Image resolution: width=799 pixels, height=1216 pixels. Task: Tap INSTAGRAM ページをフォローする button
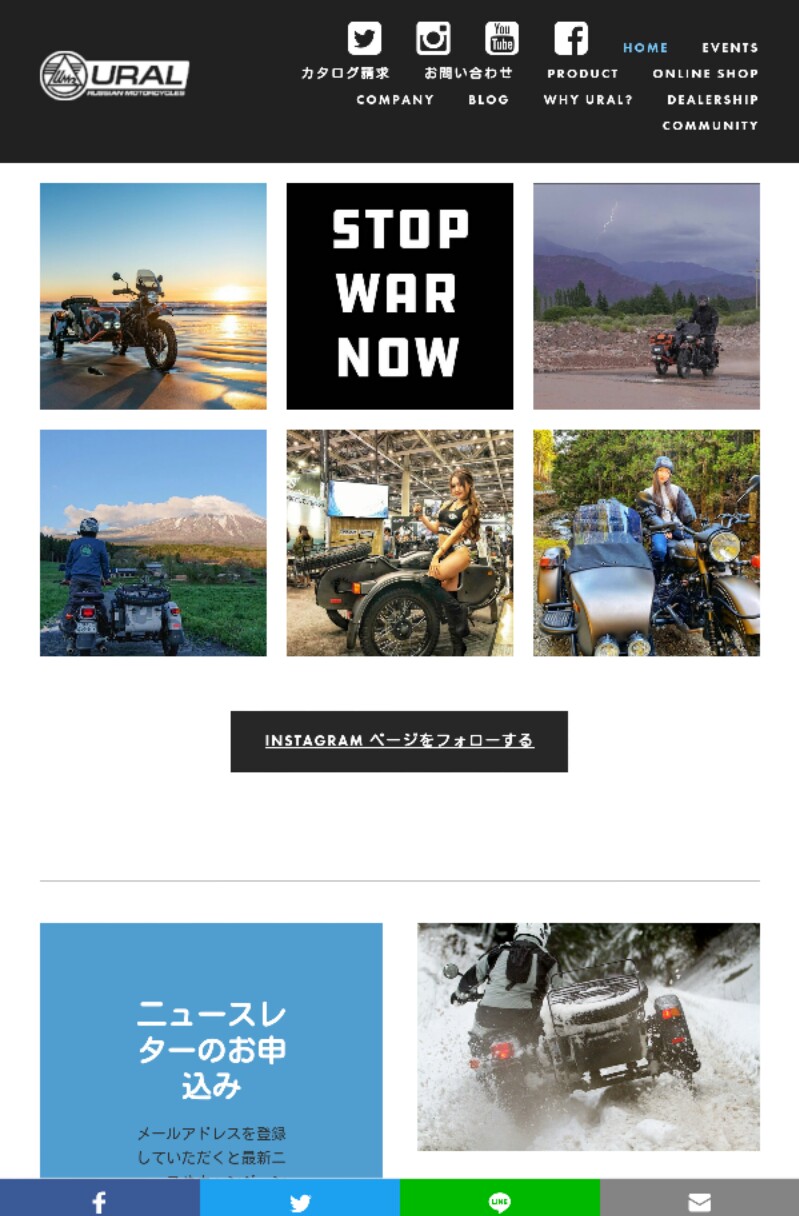click(399, 741)
